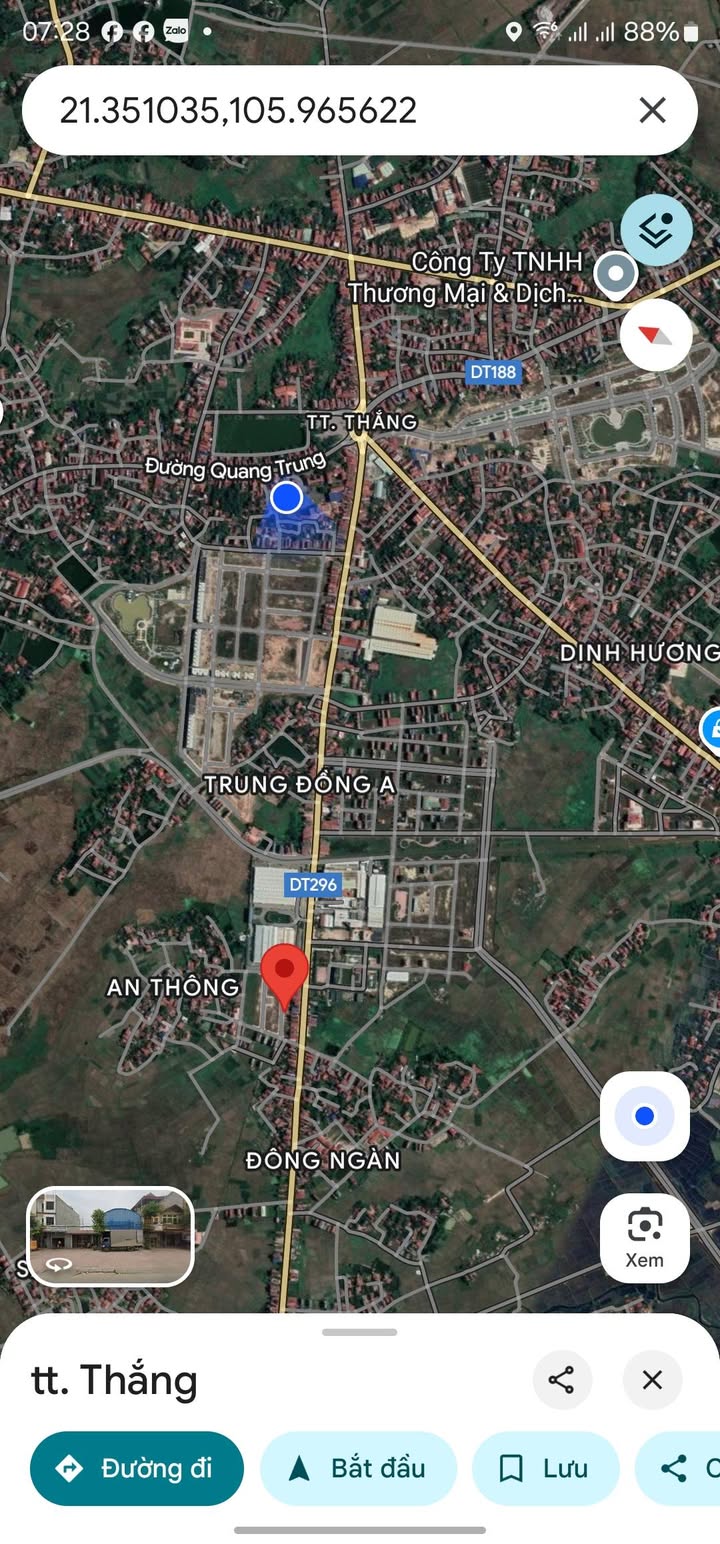The image size is (720, 1544).
Task: Open the Street View thumbnail
Action: point(110,1236)
